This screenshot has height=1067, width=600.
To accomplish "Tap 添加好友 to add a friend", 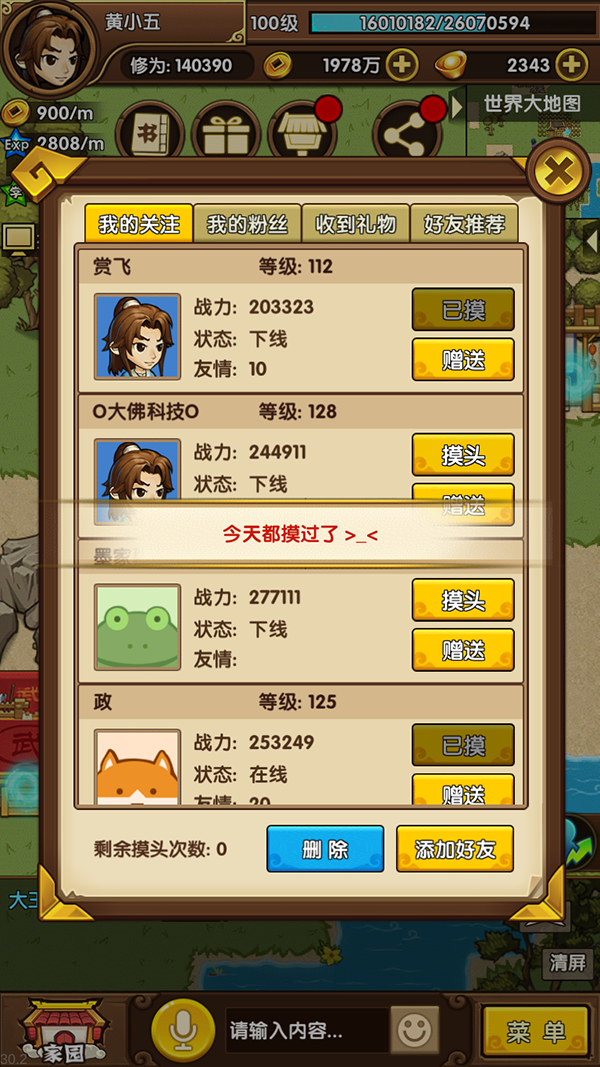I will pos(455,849).
